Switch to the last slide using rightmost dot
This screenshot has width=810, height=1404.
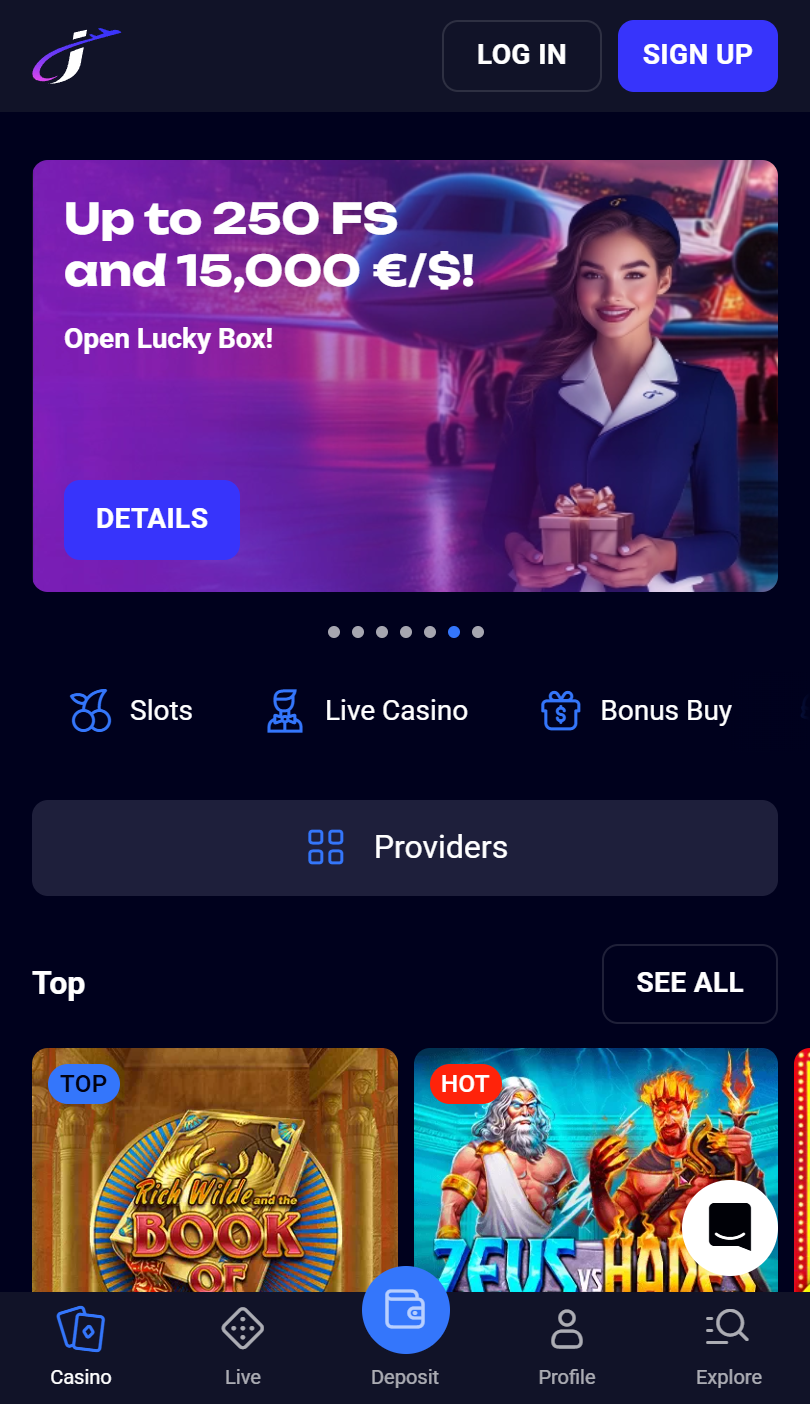pyautogui.click(x=478, y=632)
